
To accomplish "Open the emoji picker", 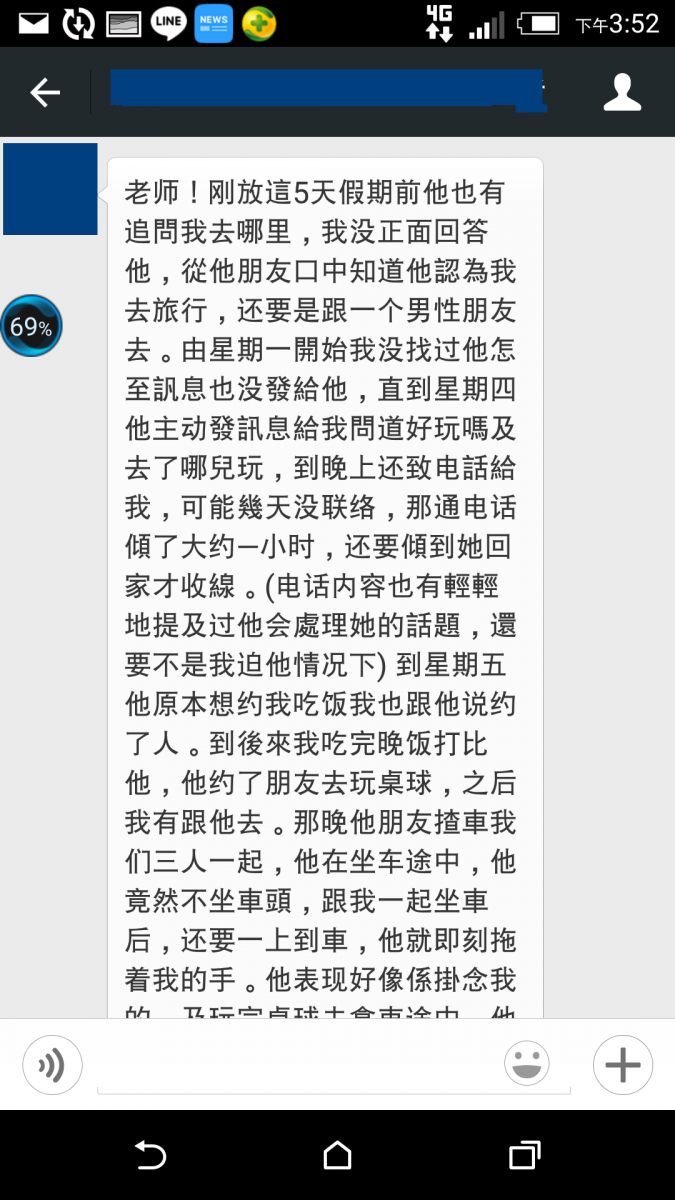I will click(x=527, y=1065).
